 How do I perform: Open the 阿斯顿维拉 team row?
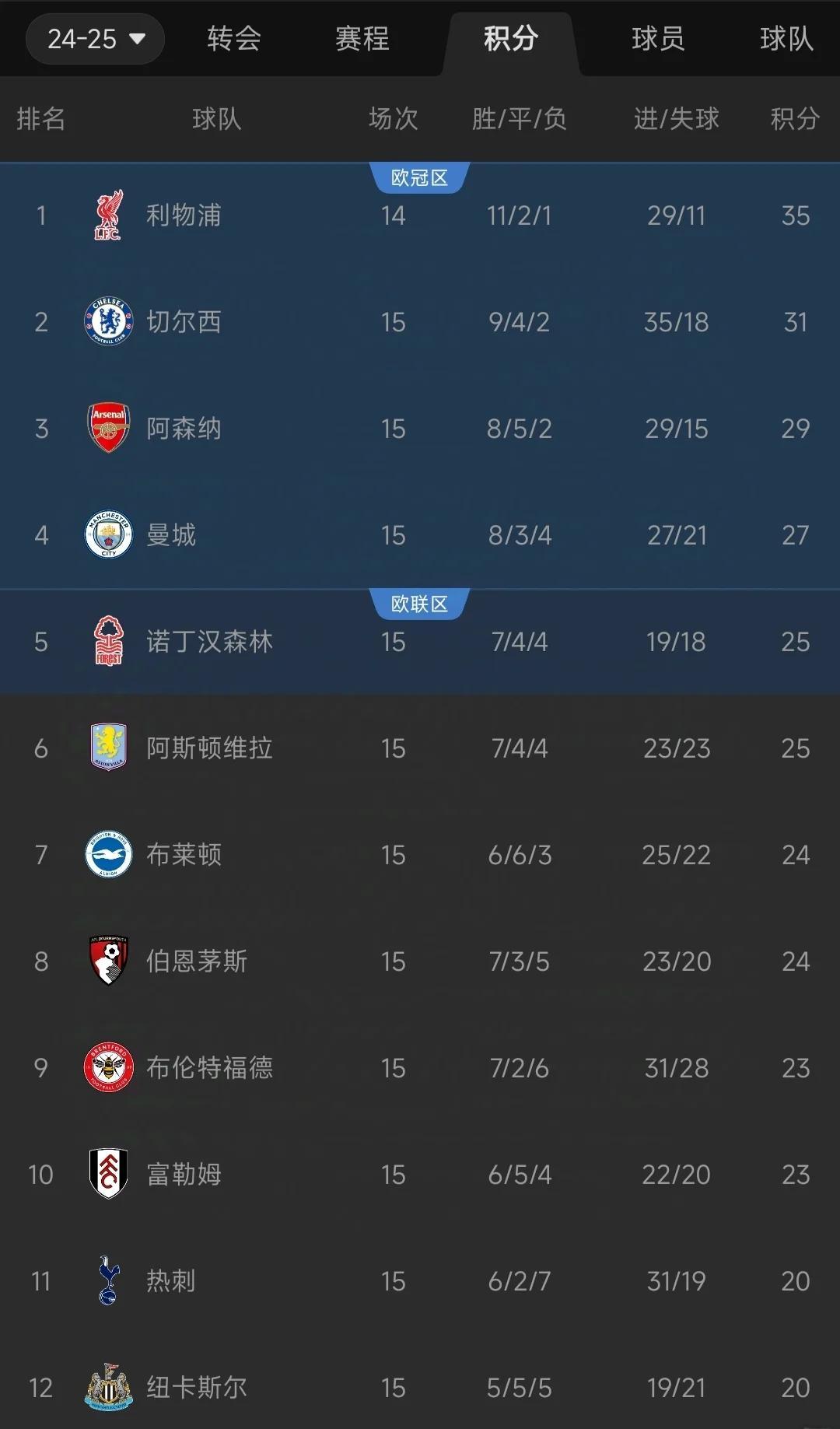209,748
